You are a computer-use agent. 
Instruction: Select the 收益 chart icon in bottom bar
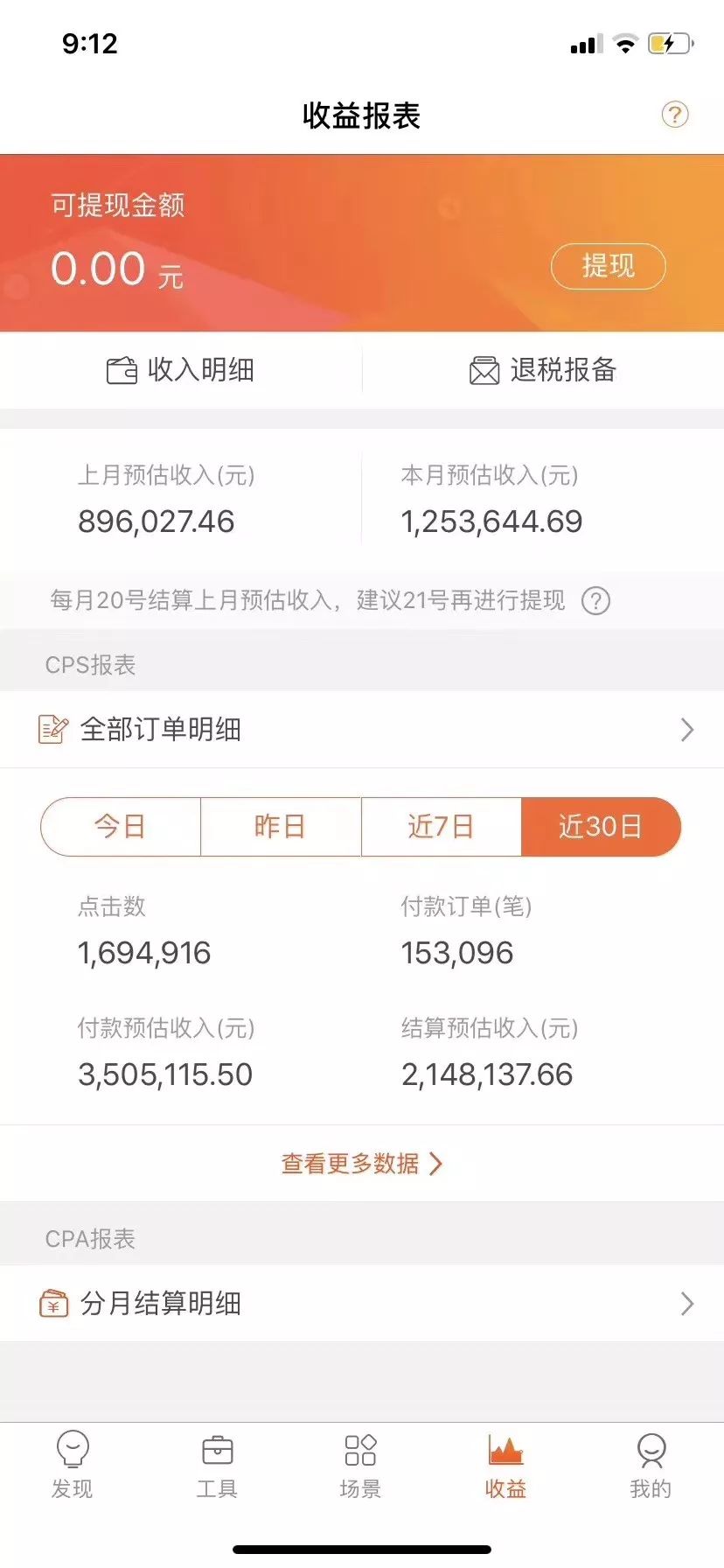click(505, 1448)
